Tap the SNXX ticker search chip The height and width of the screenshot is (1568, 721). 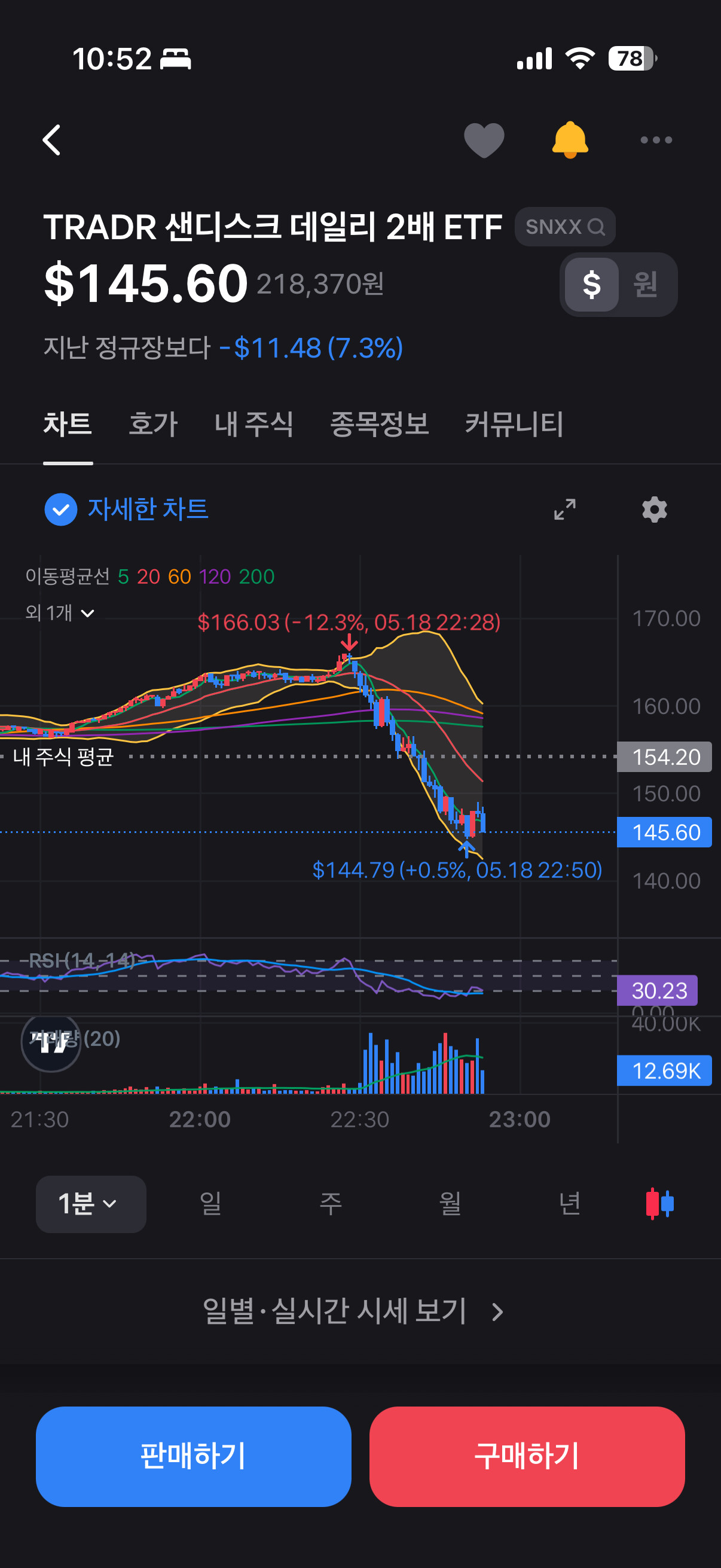tap(564, 227)
